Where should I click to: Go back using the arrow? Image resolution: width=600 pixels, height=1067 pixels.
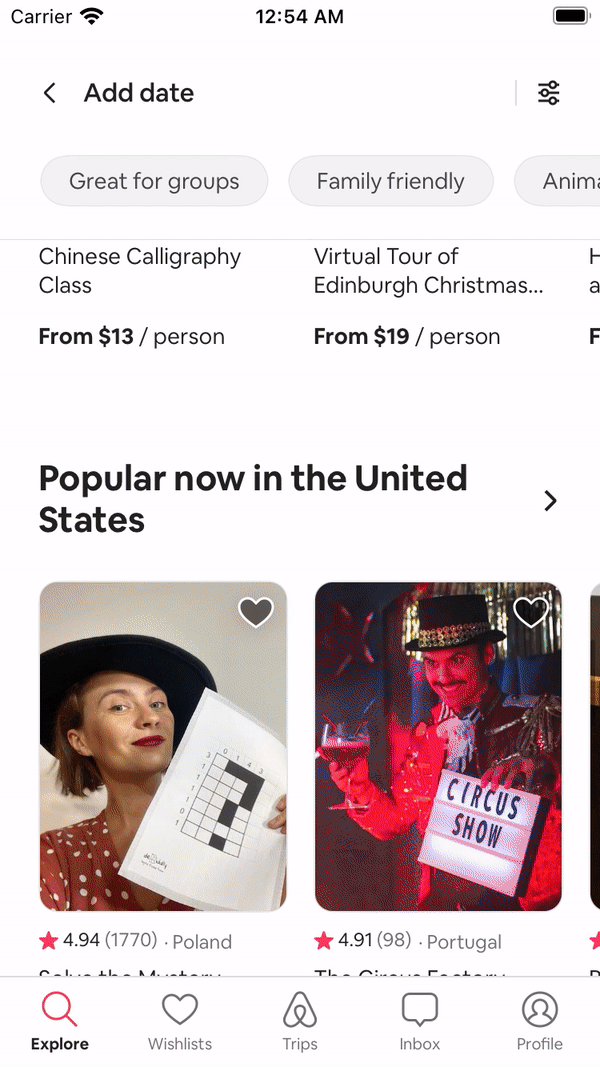49,93
